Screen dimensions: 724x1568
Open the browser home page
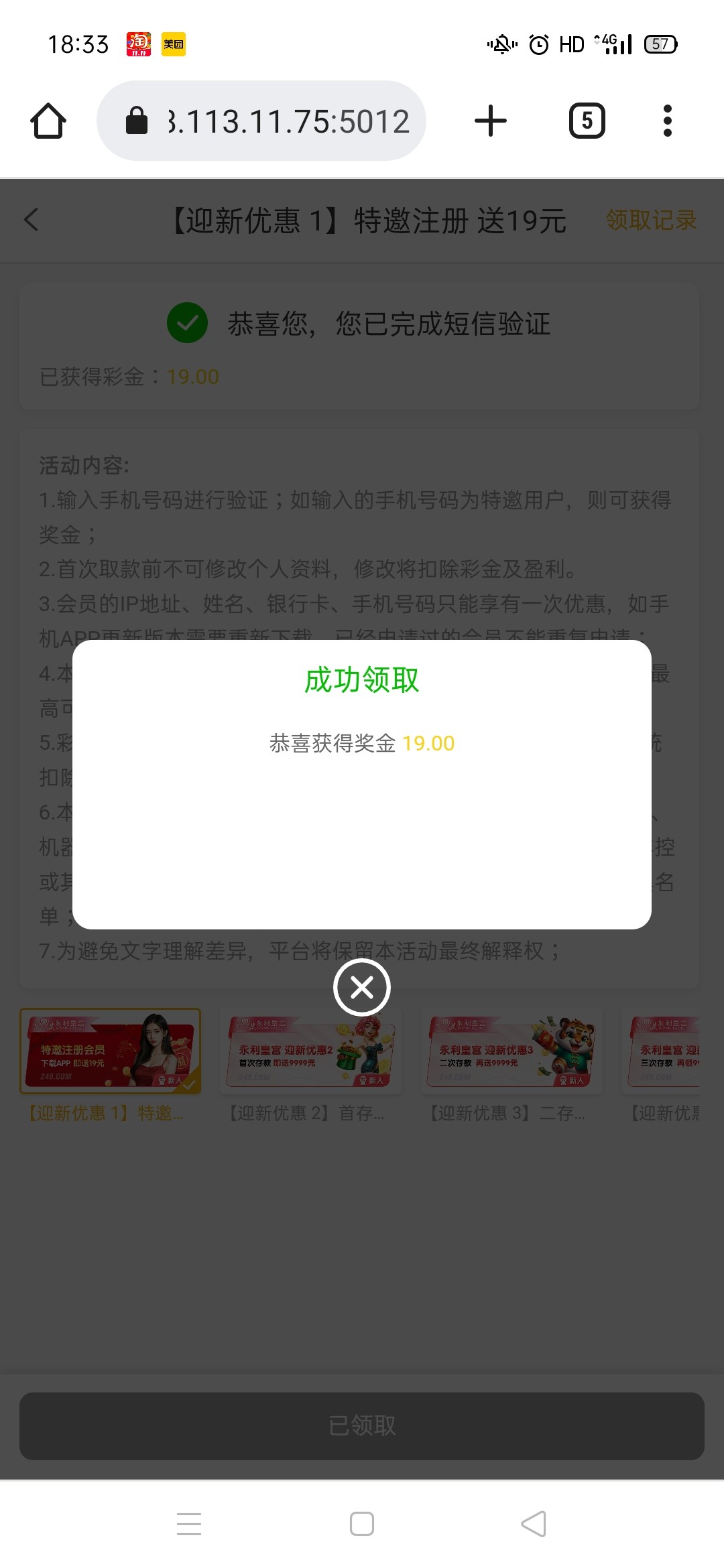coord(48,121)
